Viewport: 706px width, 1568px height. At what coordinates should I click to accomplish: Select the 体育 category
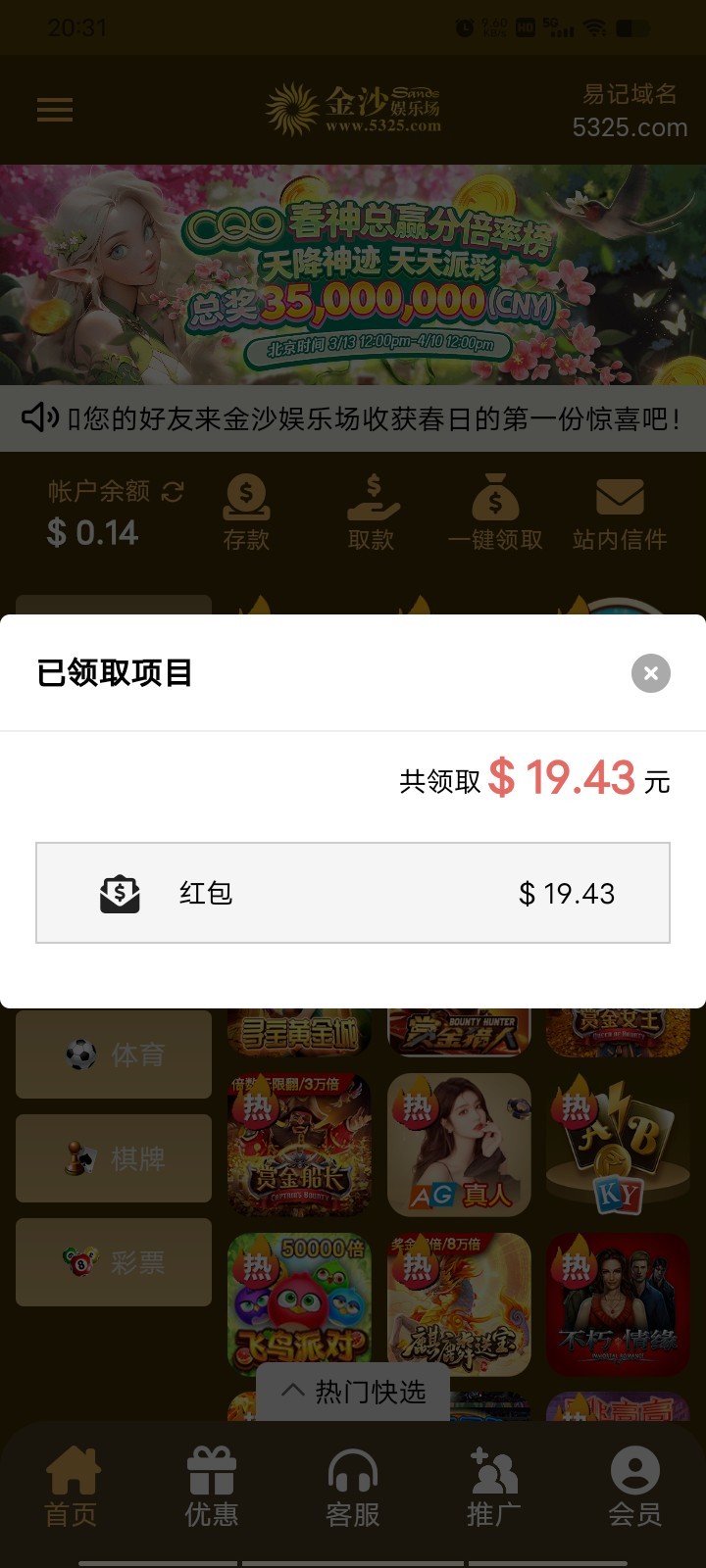coord(114,1054)
